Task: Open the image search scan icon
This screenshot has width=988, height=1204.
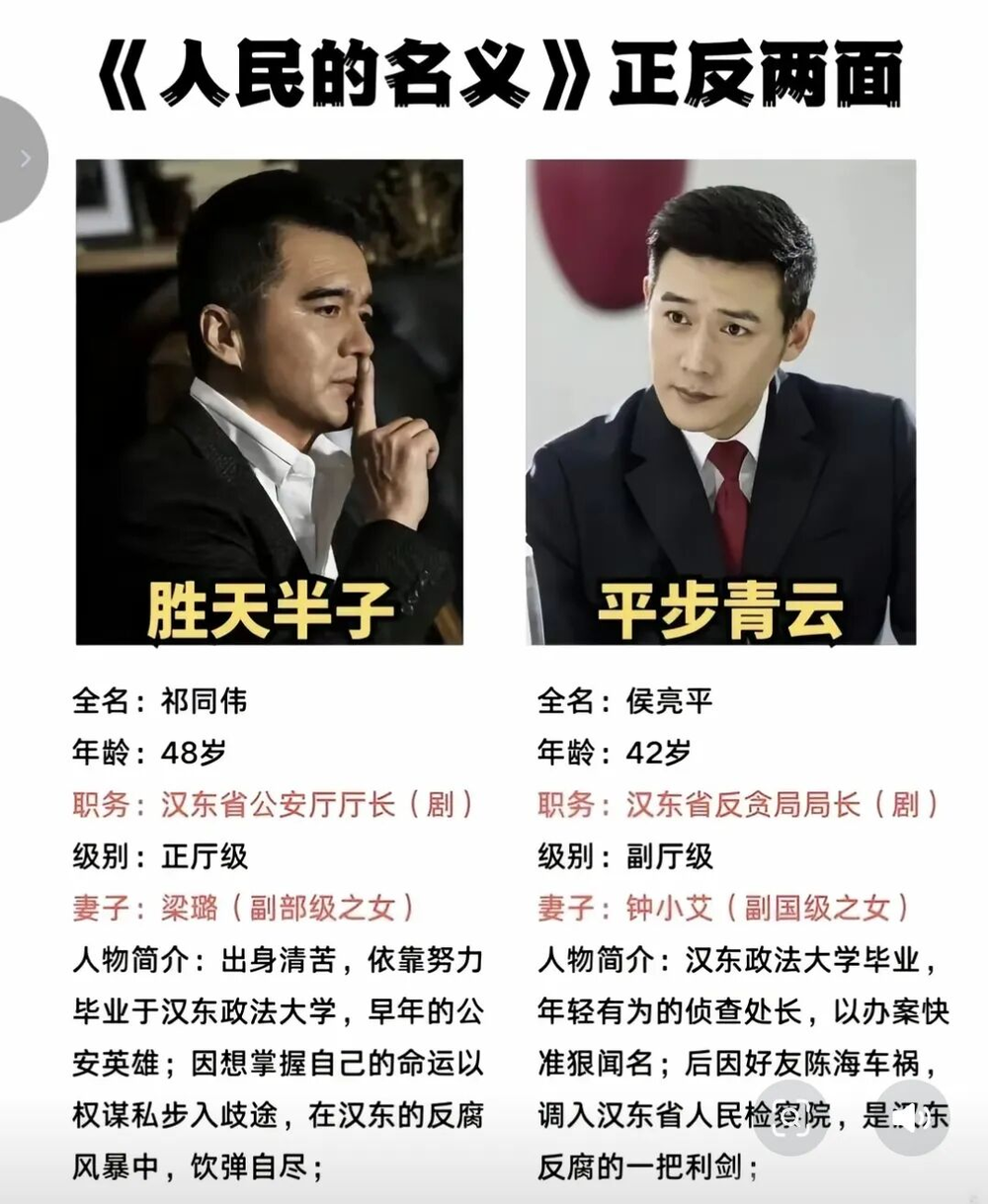Action: [790, 1117]
